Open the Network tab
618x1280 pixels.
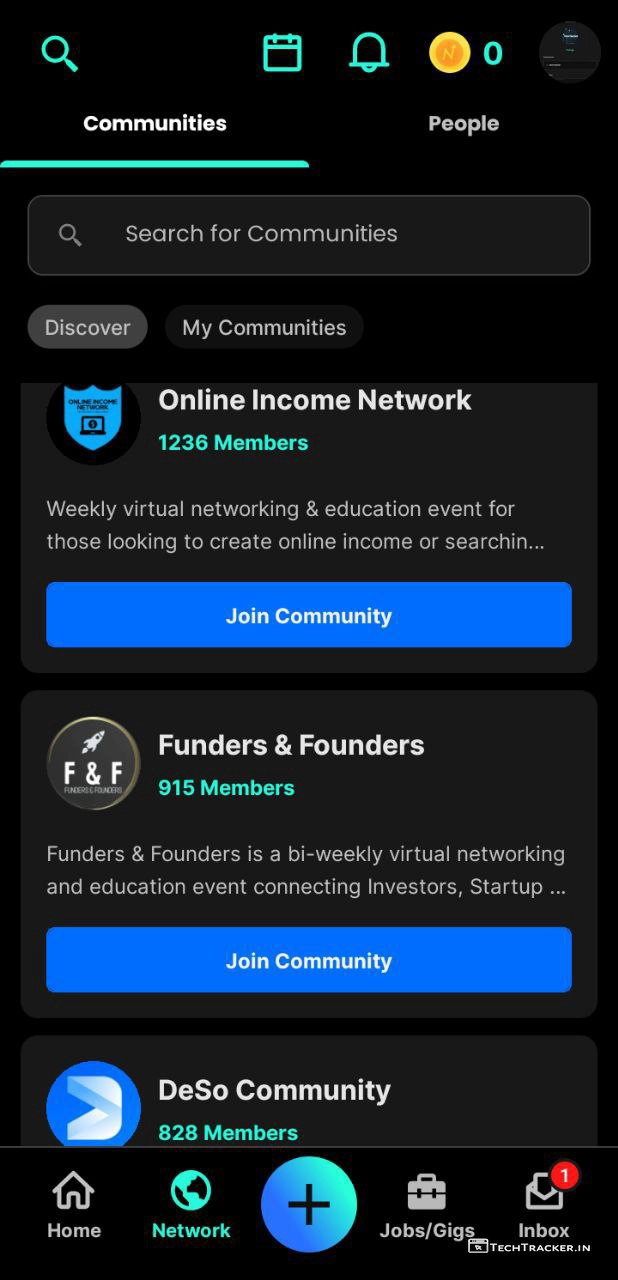[191, 1206]
